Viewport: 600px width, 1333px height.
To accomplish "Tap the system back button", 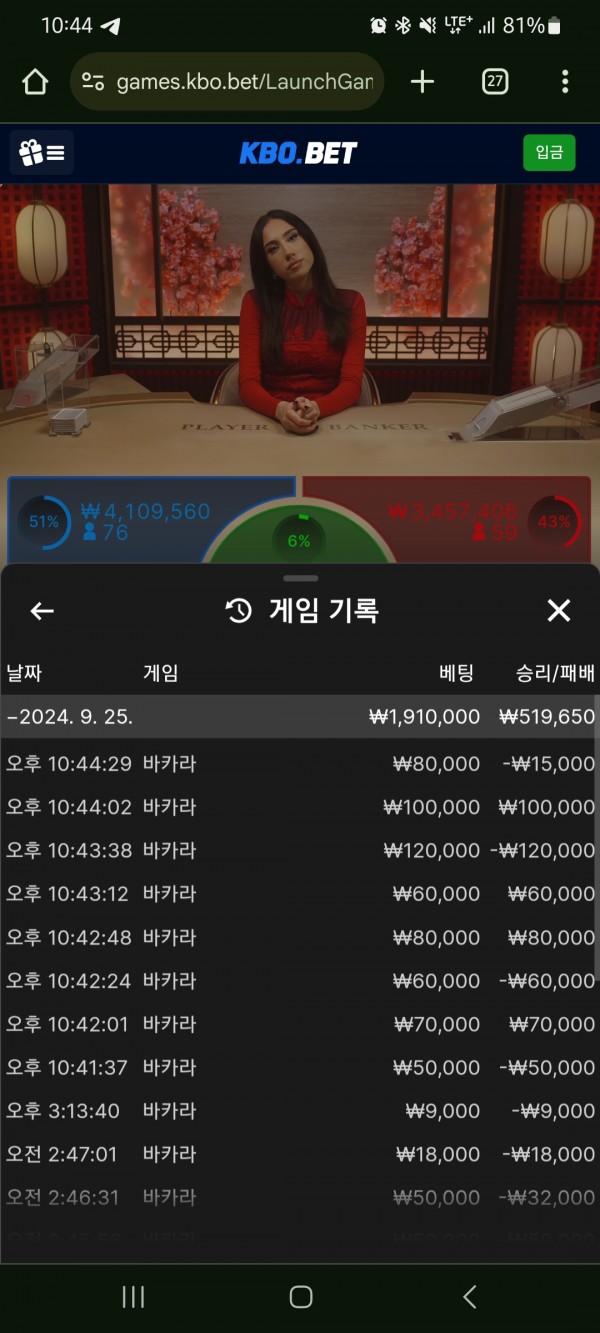I will click(x=469, y=1297).
